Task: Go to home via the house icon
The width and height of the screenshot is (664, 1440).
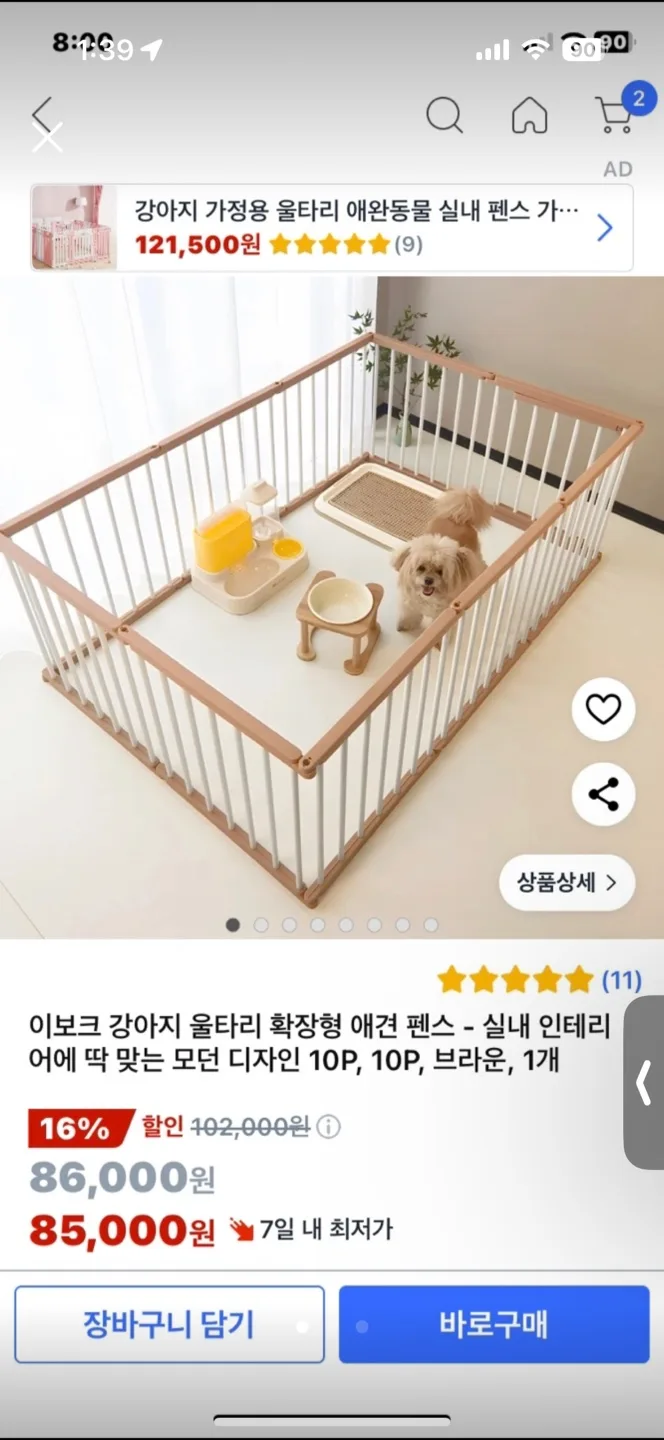Action: pyautogui.click(x=529, y=116)
